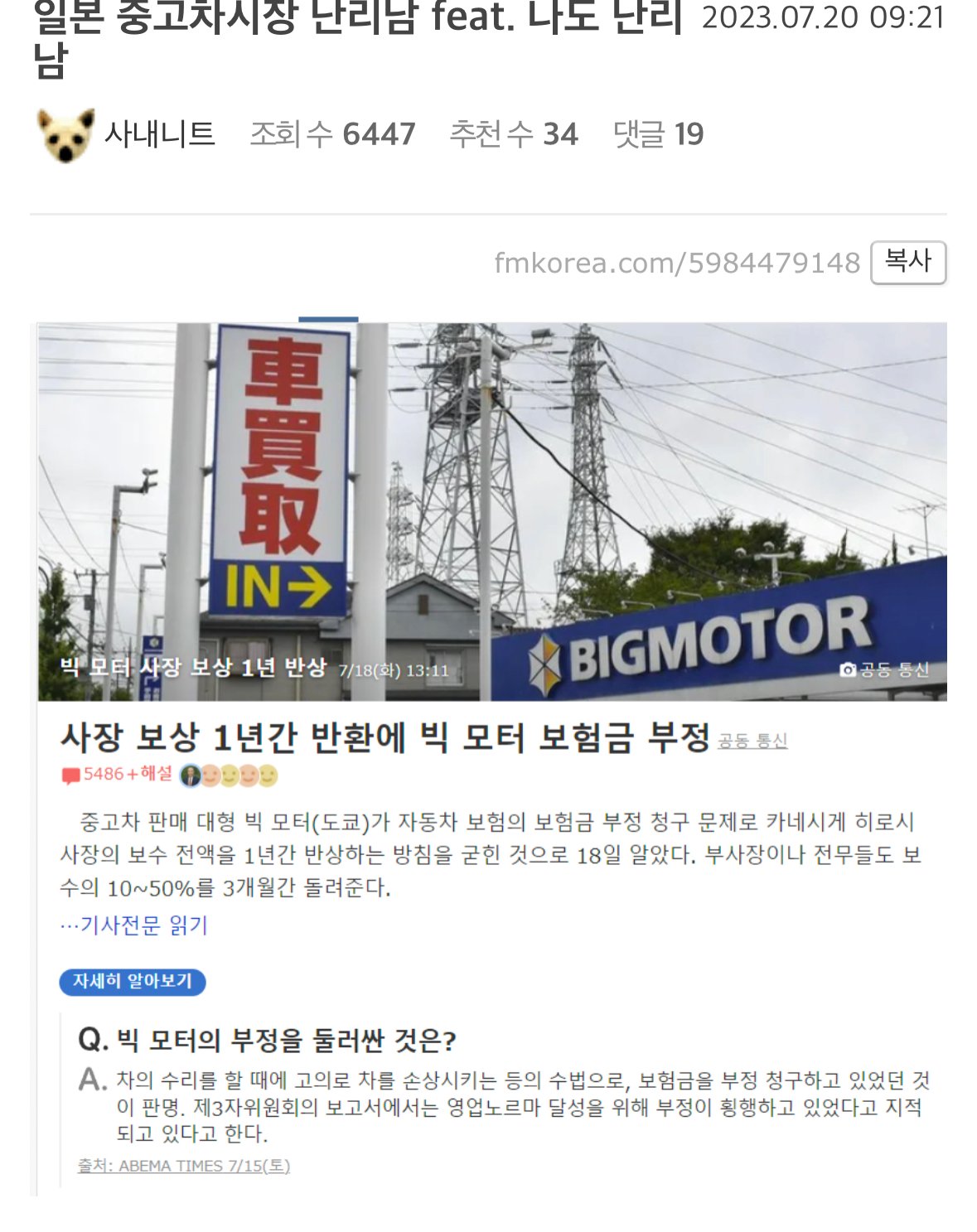
Task: Open the embedded Big Motor article image
Action: [492, 511]
